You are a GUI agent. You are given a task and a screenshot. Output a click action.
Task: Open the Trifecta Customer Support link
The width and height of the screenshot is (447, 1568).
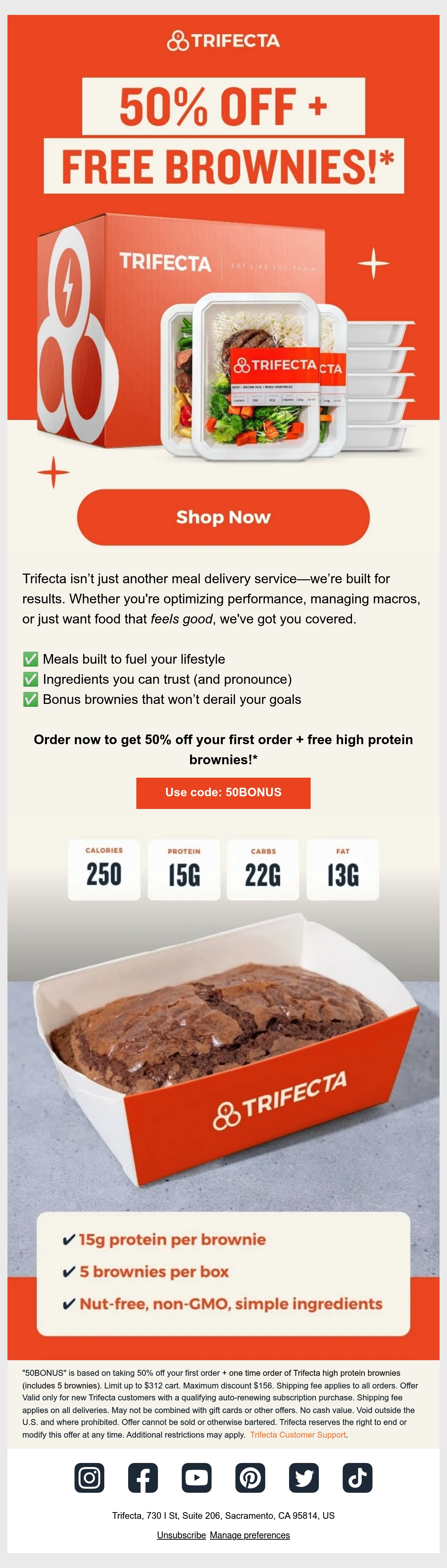298,1435
